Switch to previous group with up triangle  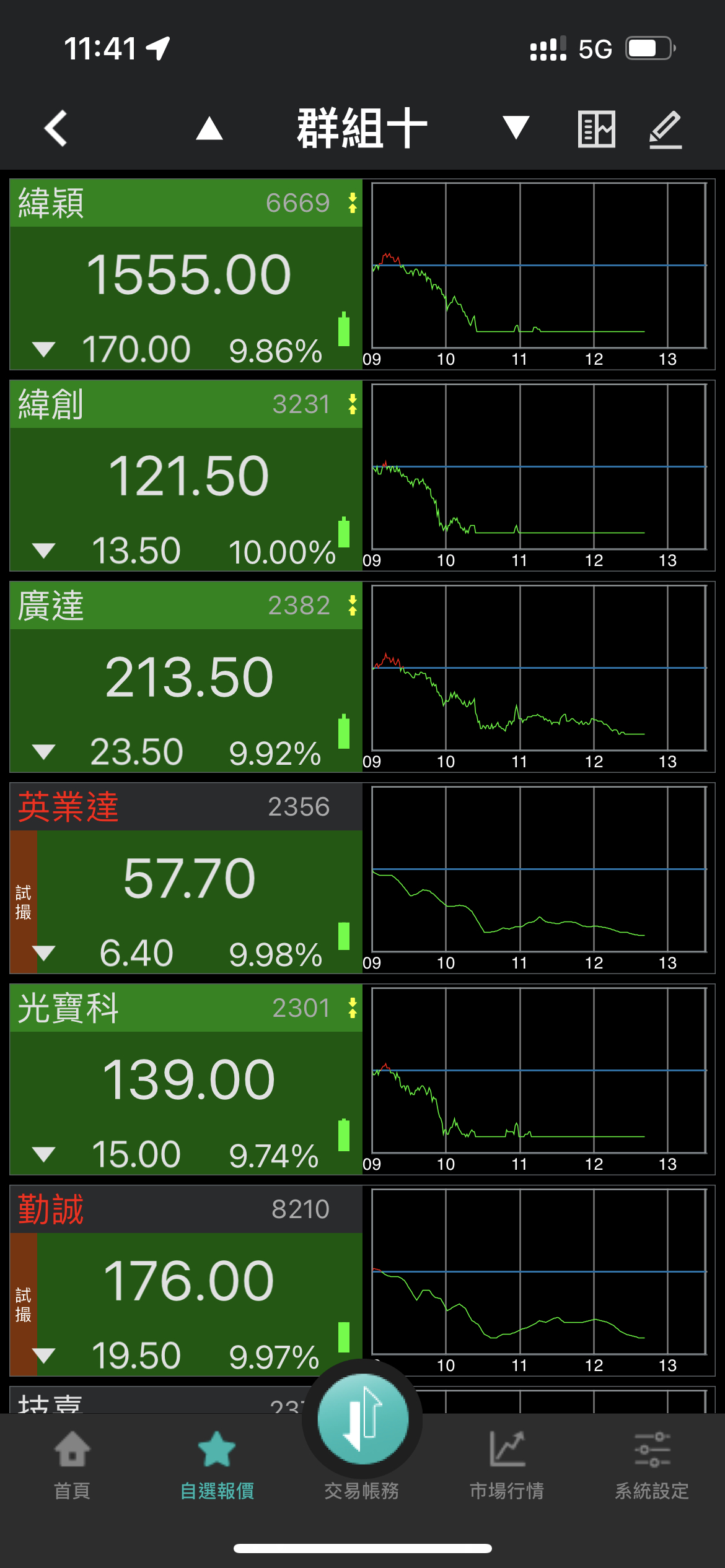pos(209,128)
